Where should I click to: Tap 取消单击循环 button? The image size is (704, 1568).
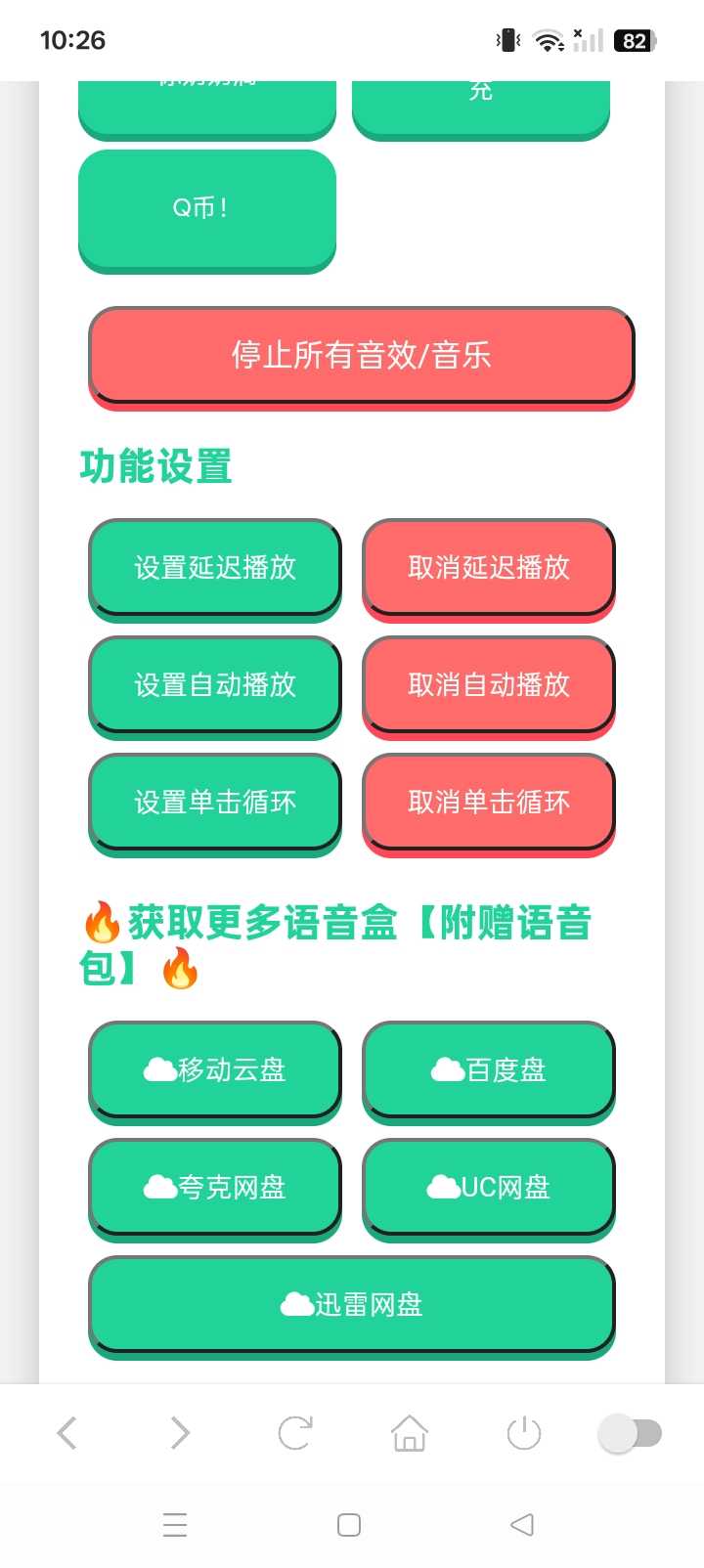pyautogui.click(x=488, y=803)
